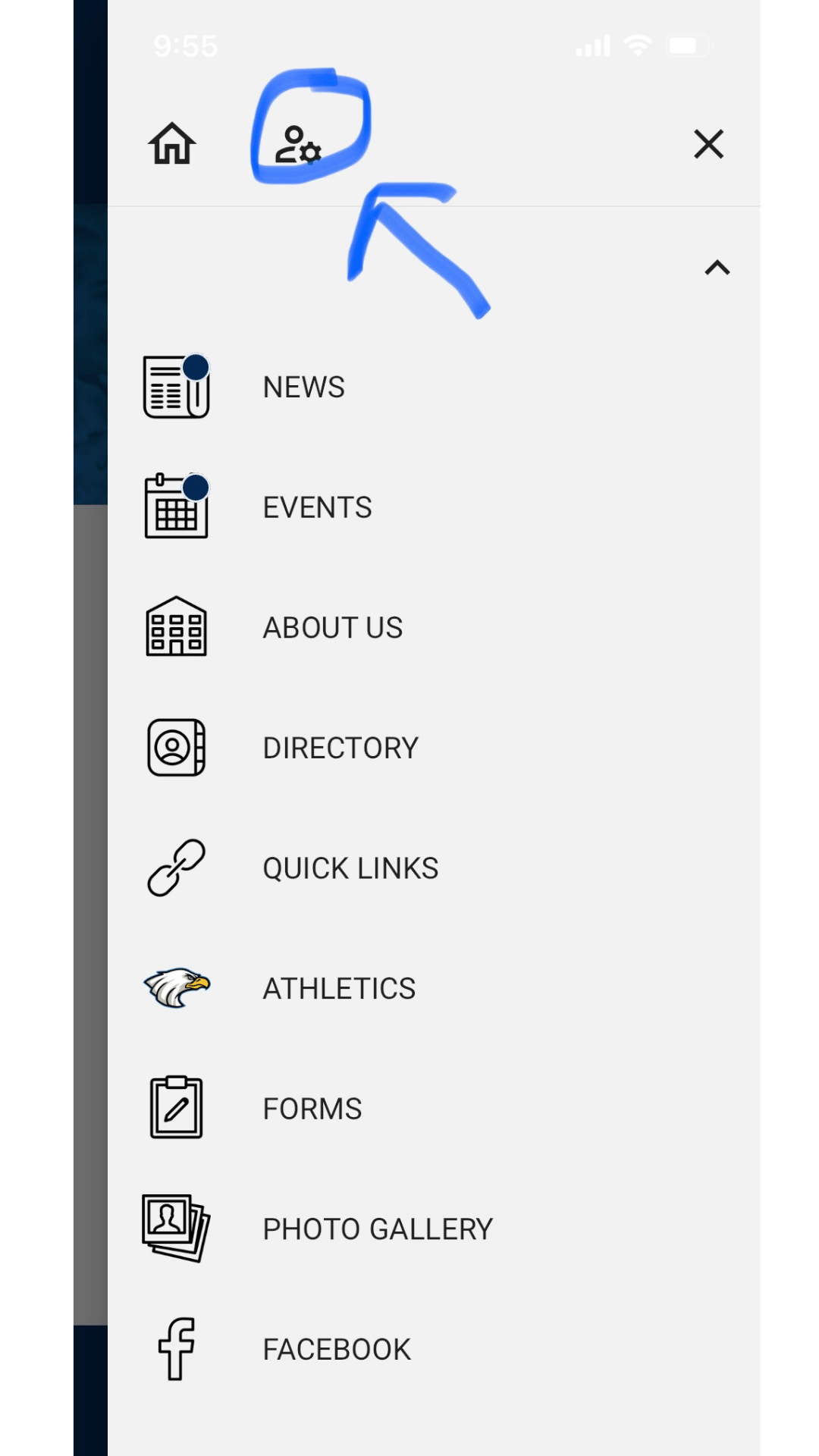The image size is (819, 1456).
Task: Open the Facebook link
Action: point(336,1350)
